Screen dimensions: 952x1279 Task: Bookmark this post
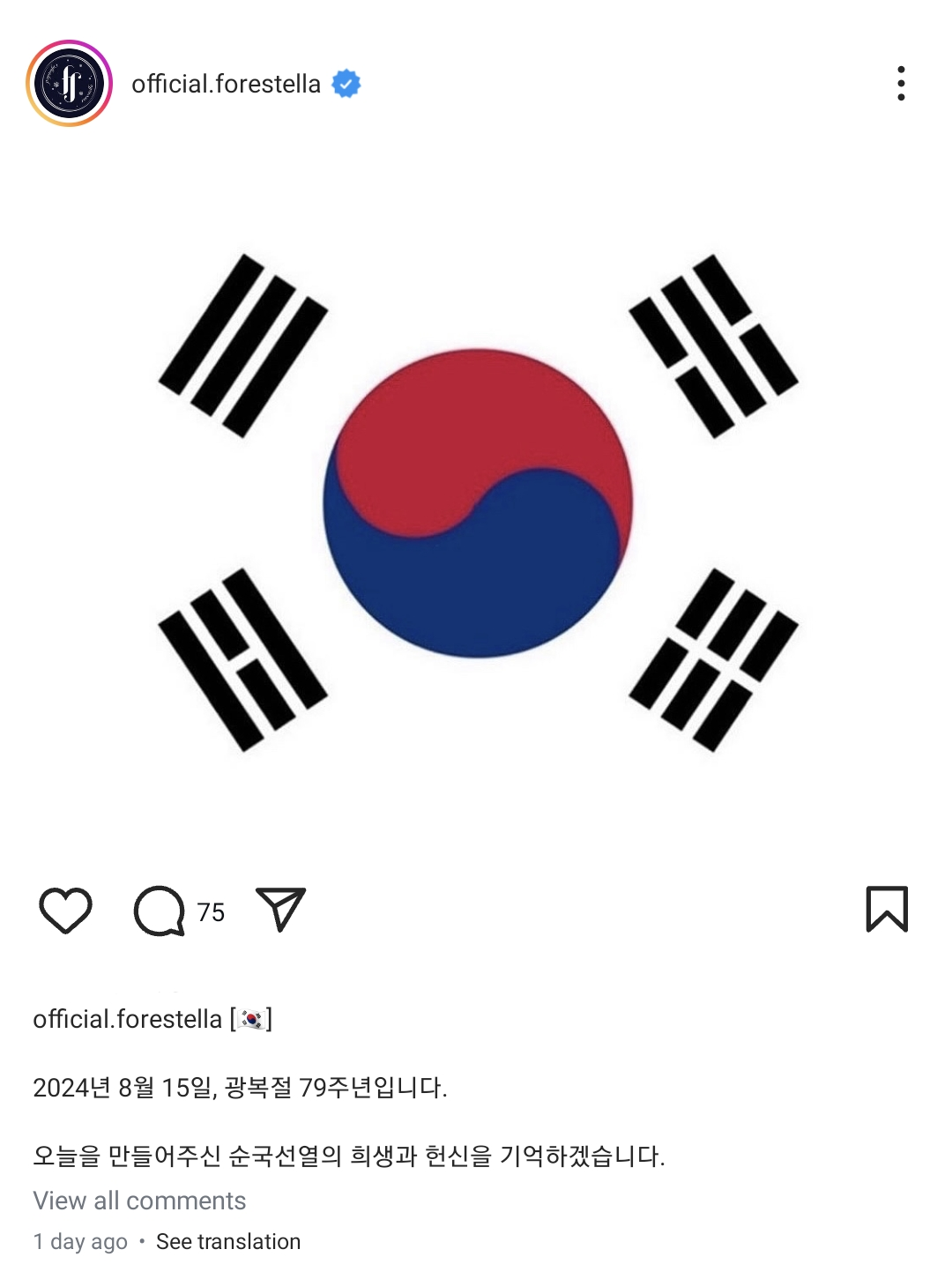click(x=887, y=909)
